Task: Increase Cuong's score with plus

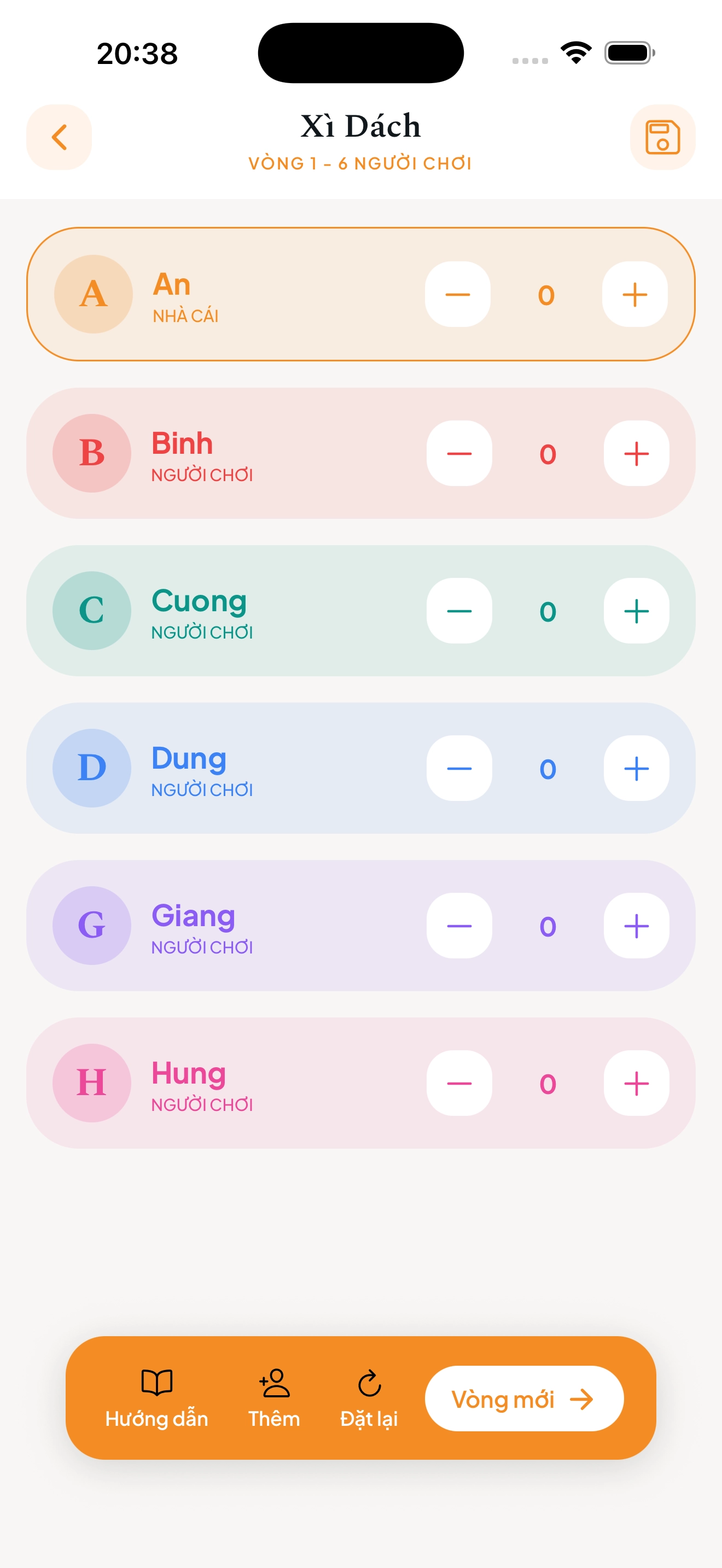Action: tap(636, 611)
